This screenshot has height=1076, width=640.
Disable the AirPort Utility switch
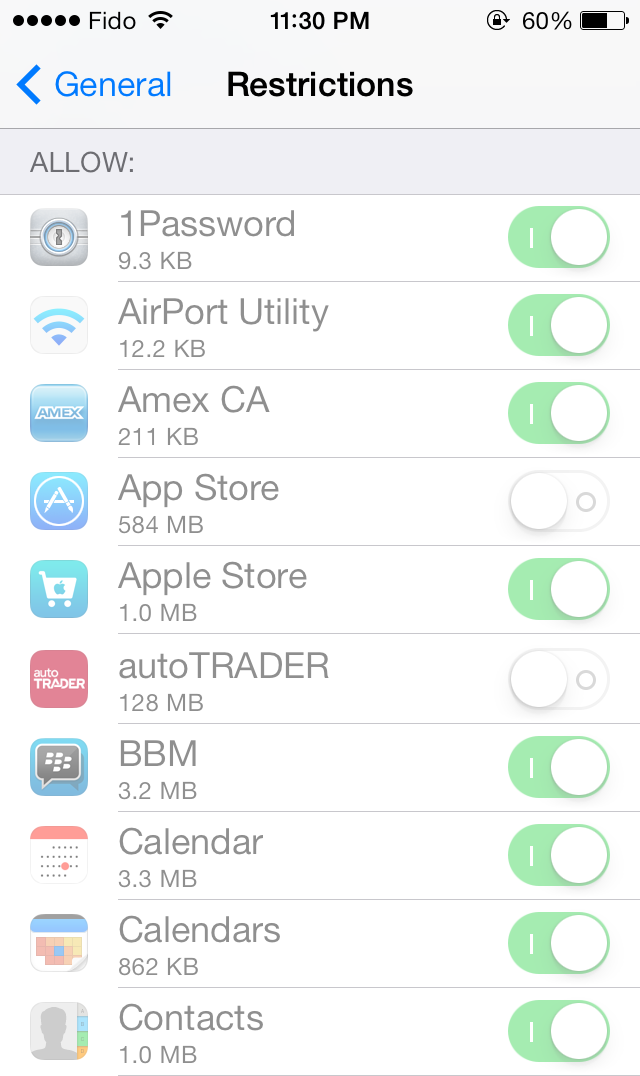point(559,326)
